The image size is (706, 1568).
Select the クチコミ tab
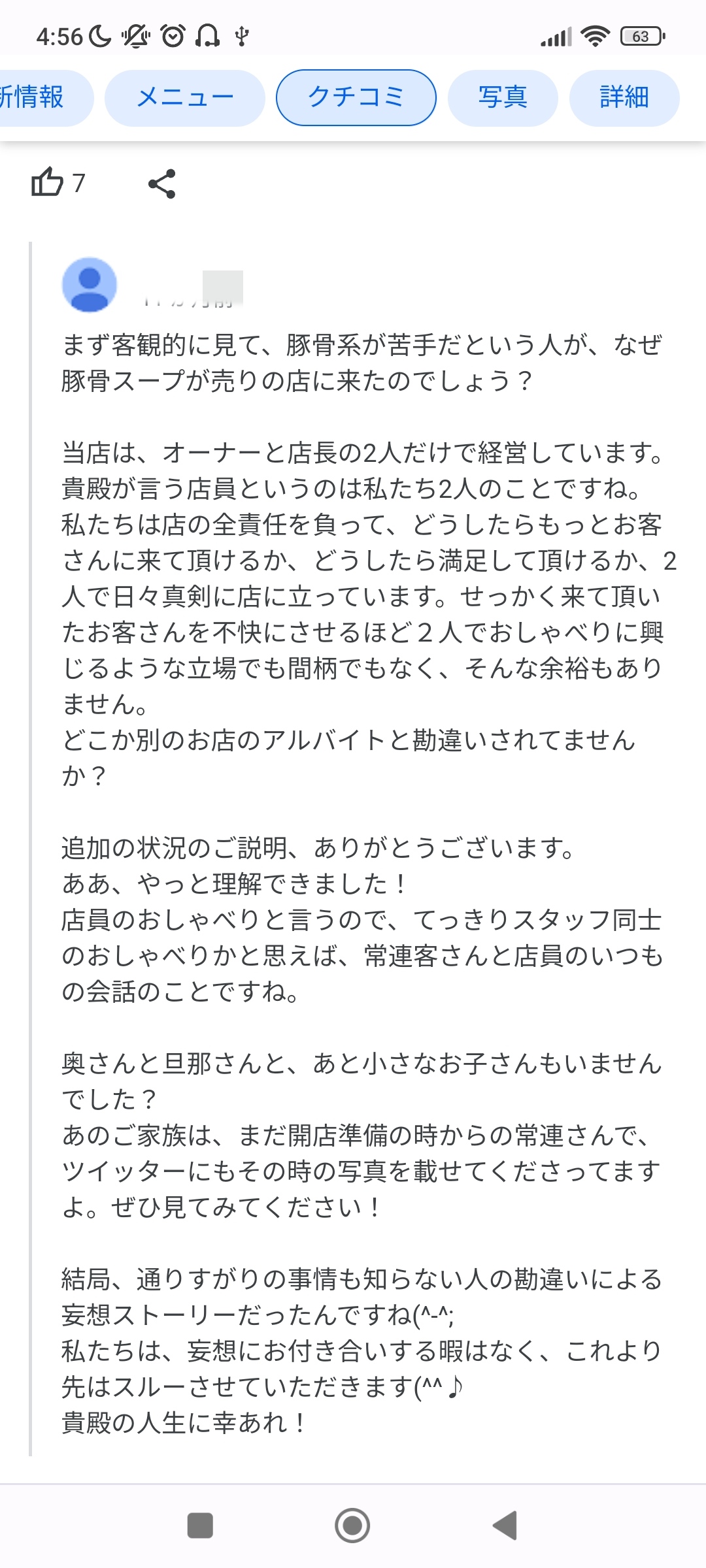coord(356,98)
